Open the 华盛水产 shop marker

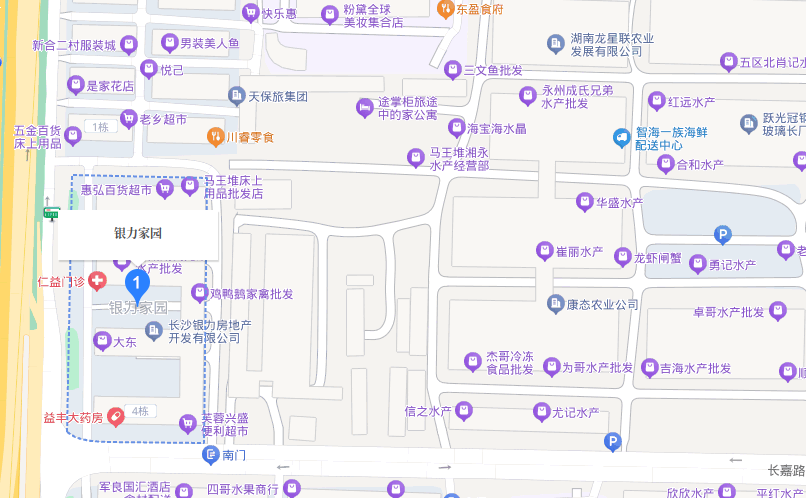[x=585, y=203]
